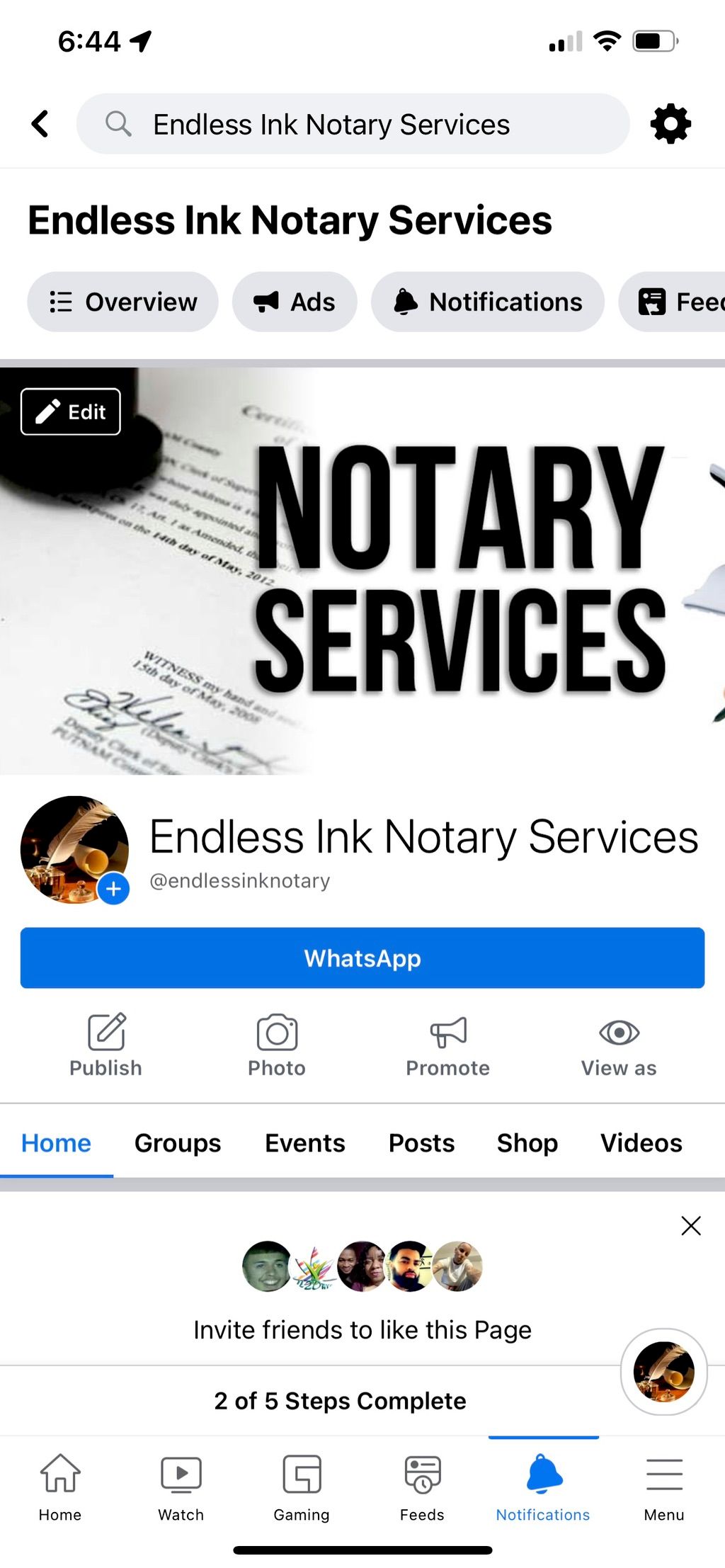725x1568 pixels.
Task: Tap the Endless Ink Notary Services search field
Action: (353, 124)
